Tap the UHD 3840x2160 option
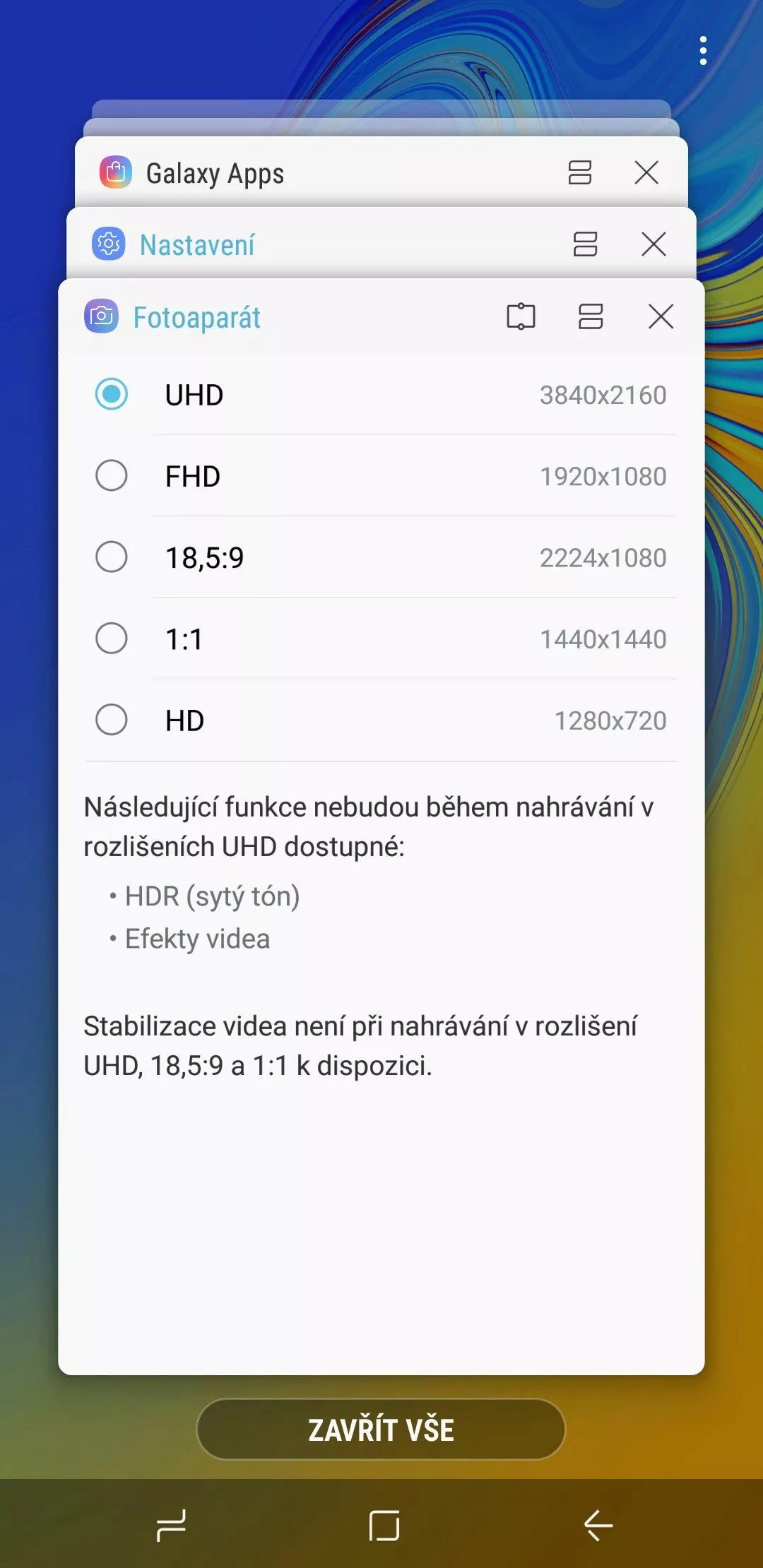Image resolution: width=763 pixels, height=1568 pixels. tap(381, 395)
